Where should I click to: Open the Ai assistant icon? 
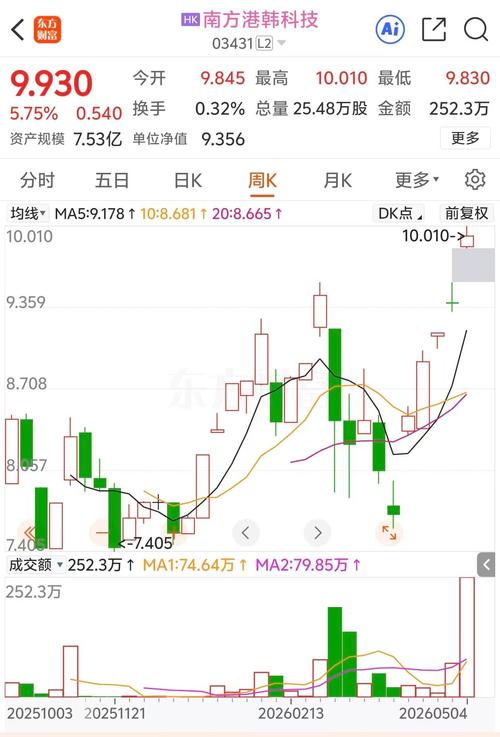[x=390, y=30]
